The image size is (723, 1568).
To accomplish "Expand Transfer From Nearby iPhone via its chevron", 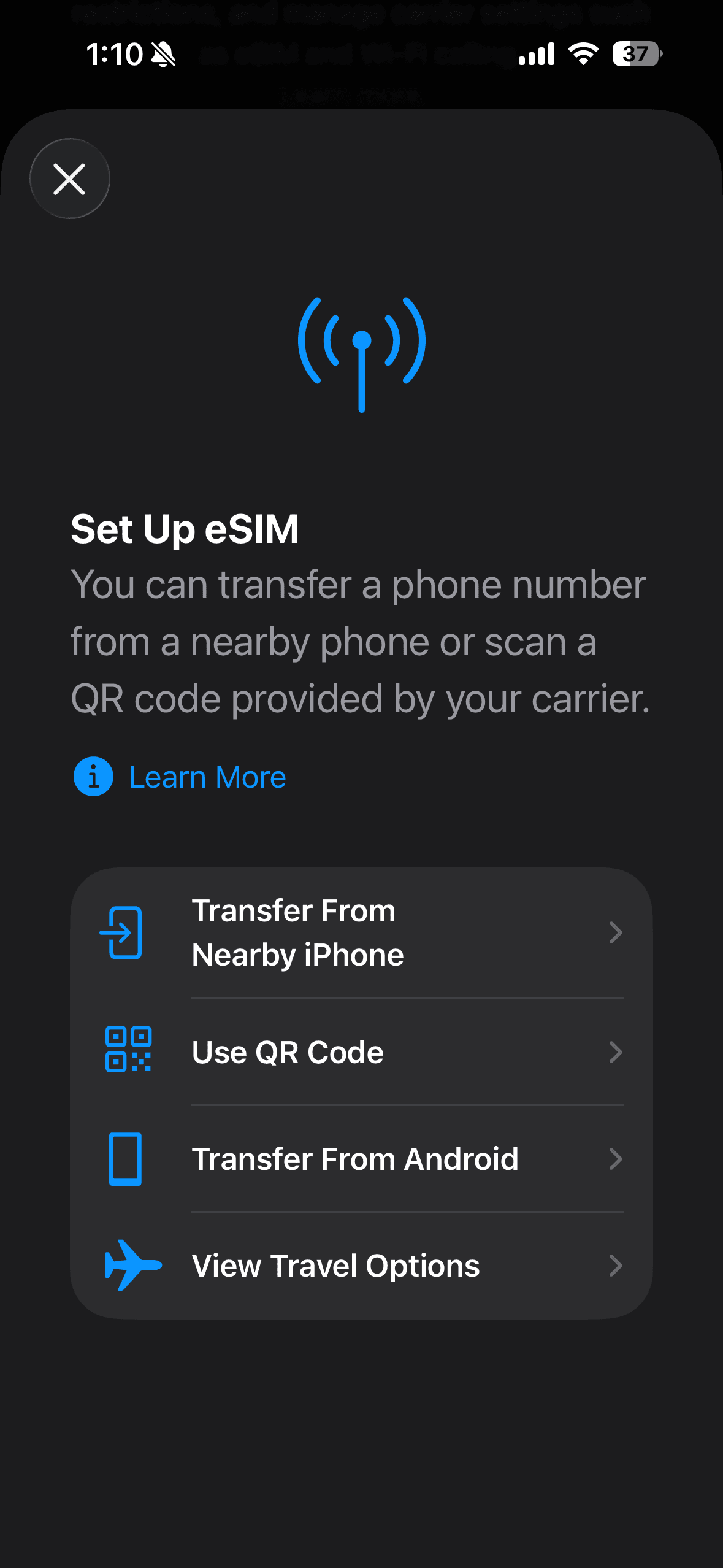I will 616,932.
